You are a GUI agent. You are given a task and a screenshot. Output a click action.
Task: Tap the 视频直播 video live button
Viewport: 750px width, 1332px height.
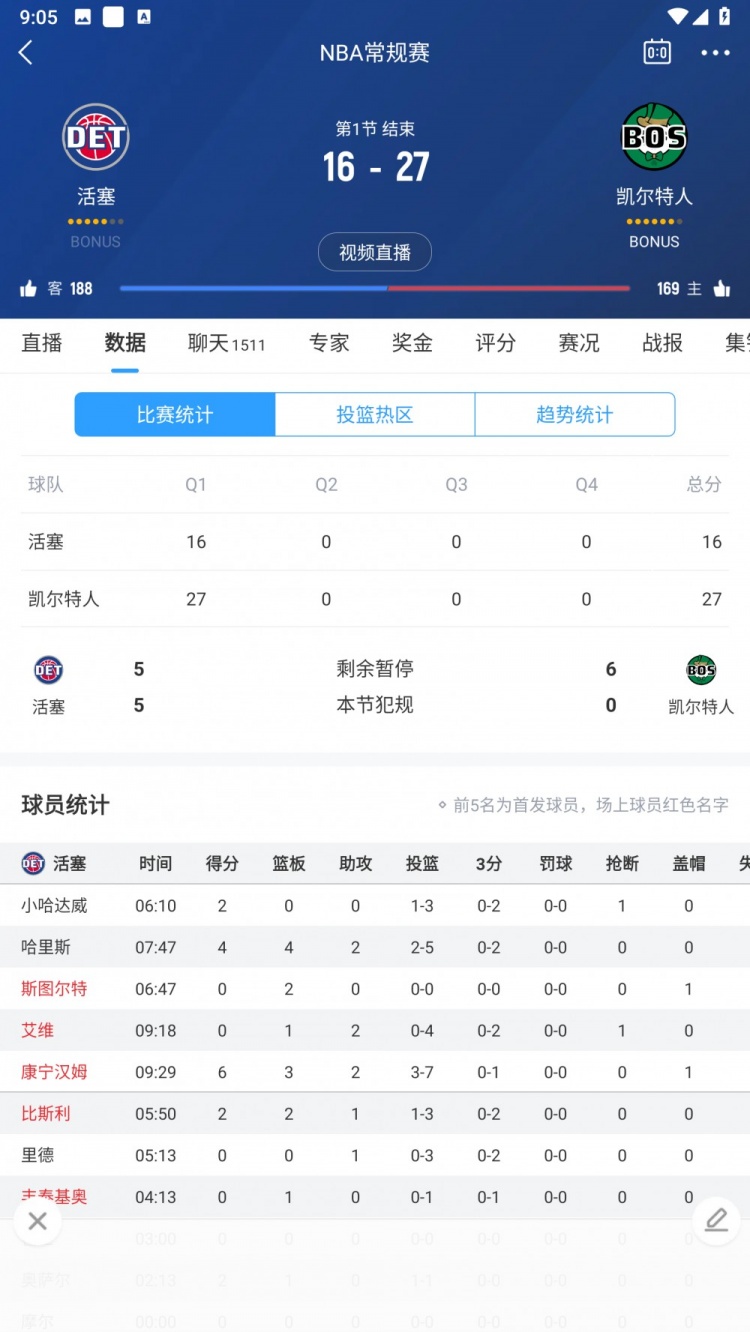tap(375, 252)
